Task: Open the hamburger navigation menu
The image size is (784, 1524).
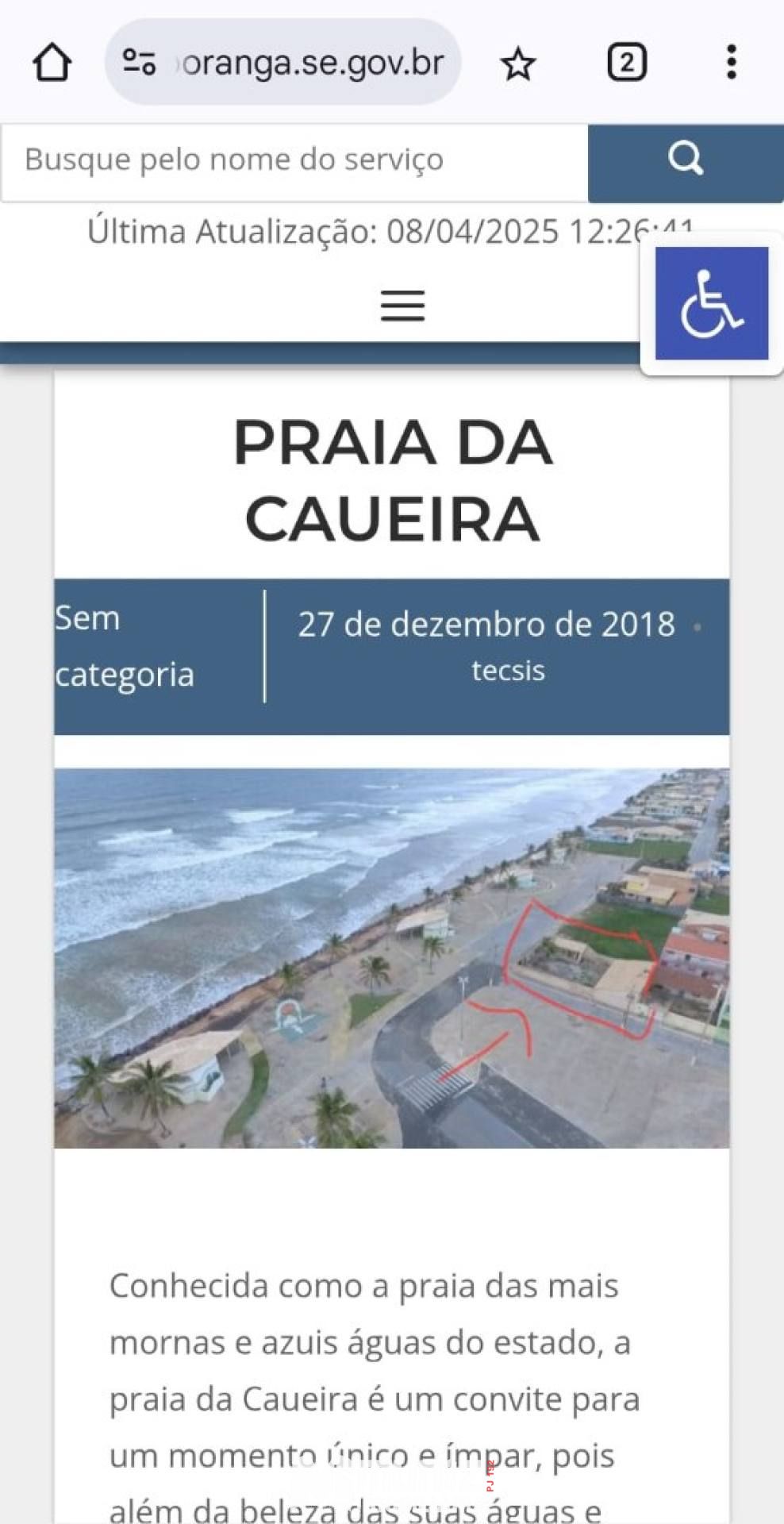Action: click(402, 306)
